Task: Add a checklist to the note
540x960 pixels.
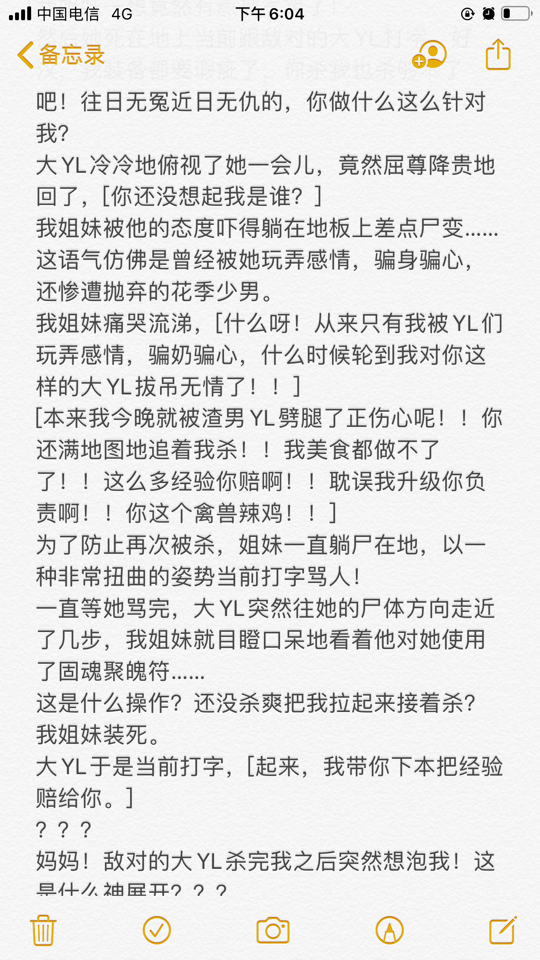Action: 157,930
